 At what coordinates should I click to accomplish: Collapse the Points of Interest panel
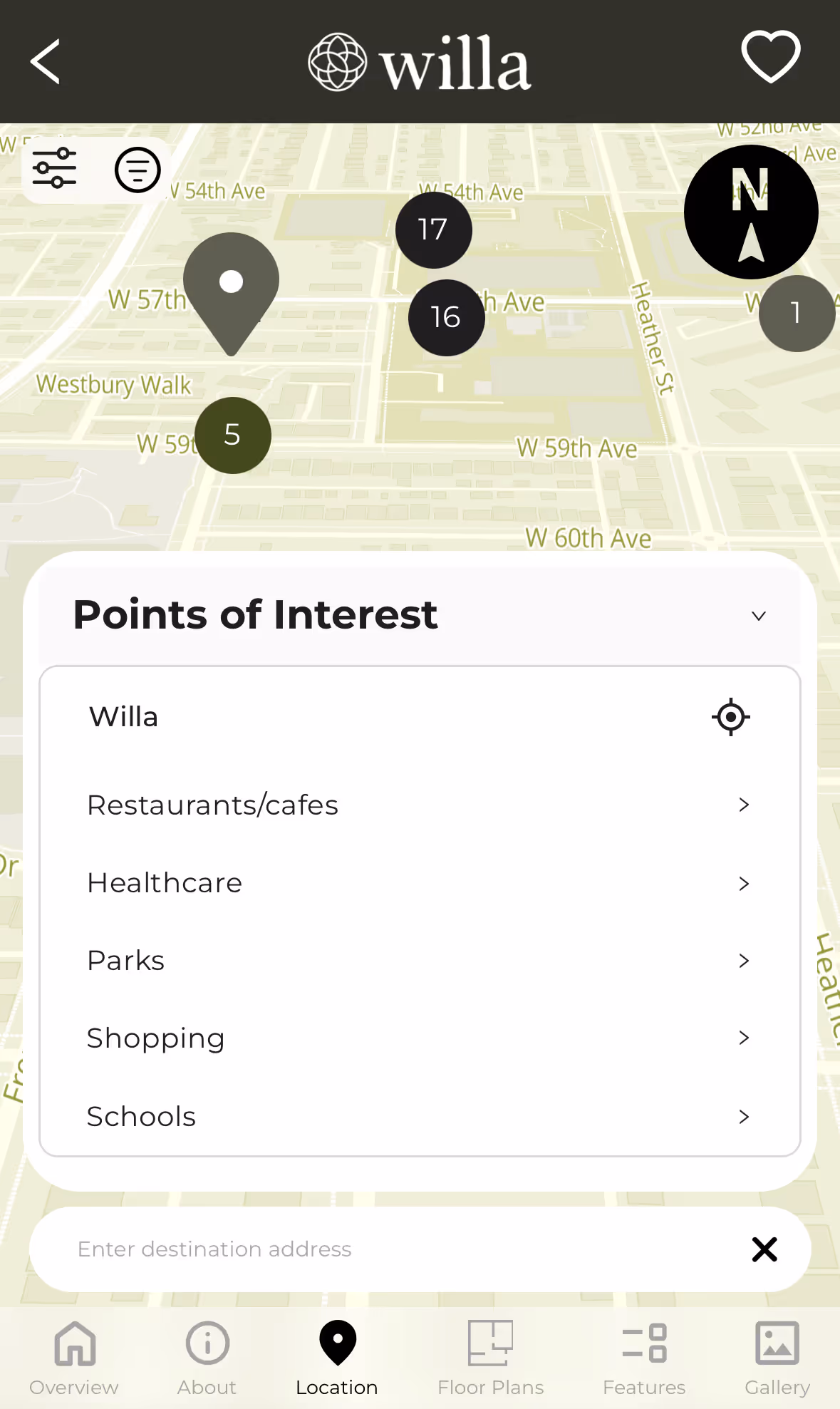click(758, 616)
